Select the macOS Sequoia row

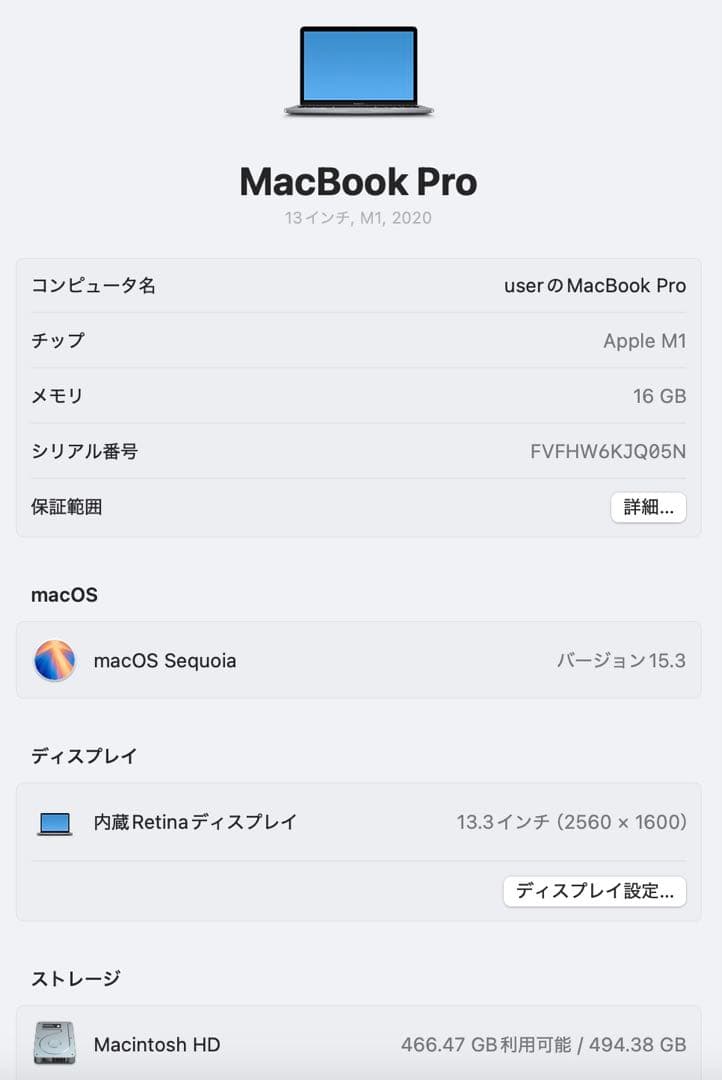pyautogui.click(x=360, y=661)
